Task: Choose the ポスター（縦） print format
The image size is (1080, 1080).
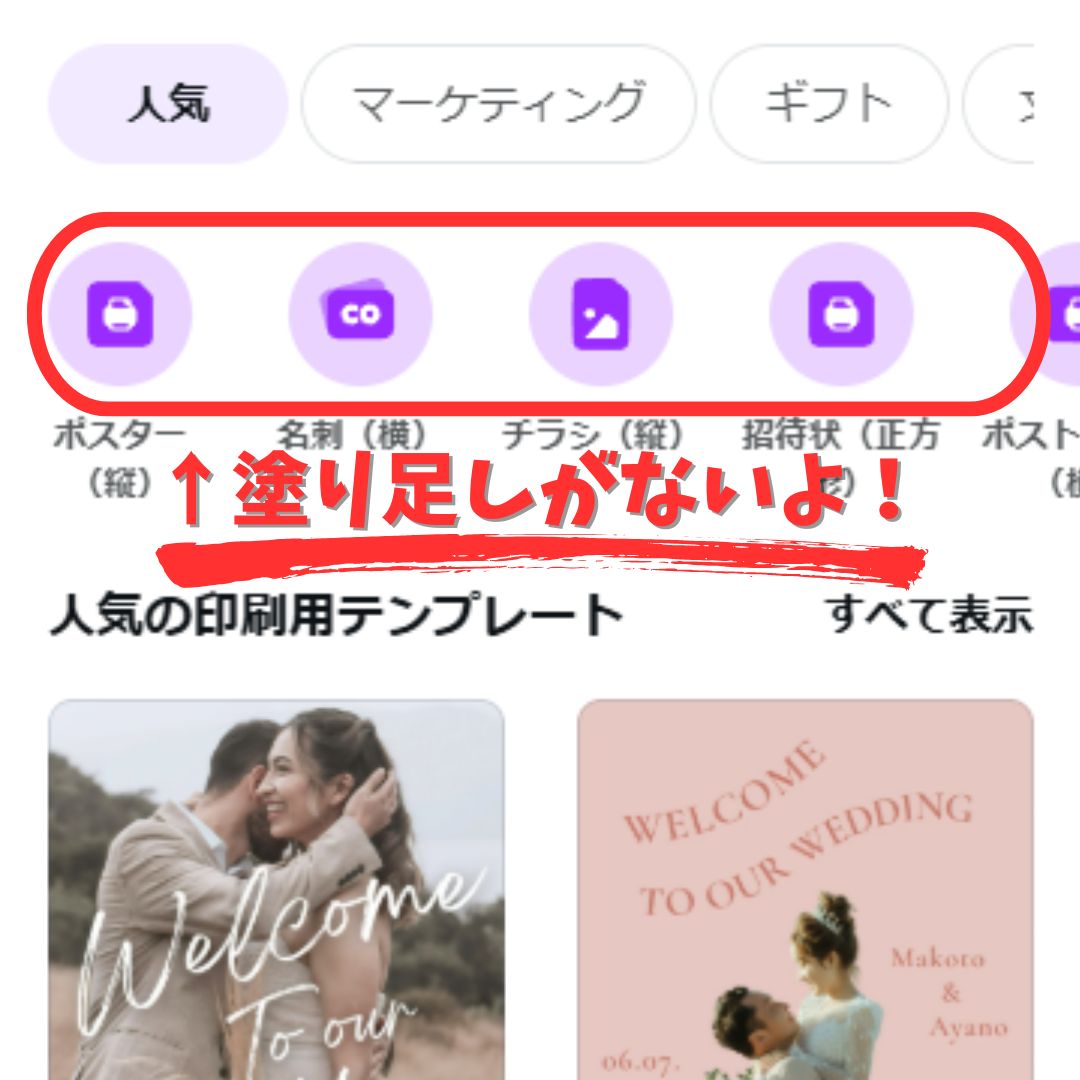Action: (120, 314)
